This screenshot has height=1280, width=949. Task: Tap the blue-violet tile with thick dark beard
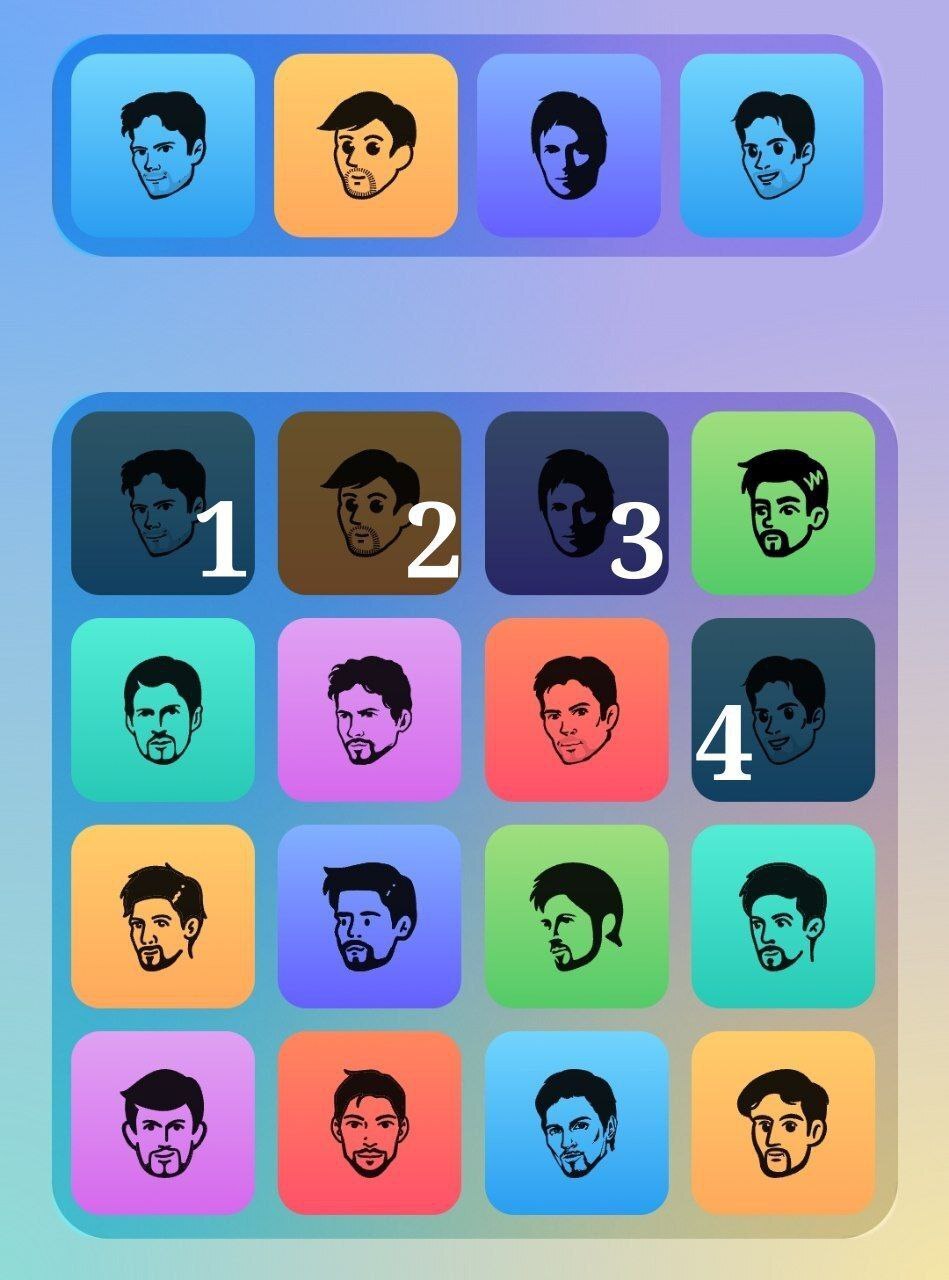(x=369, y=916)
